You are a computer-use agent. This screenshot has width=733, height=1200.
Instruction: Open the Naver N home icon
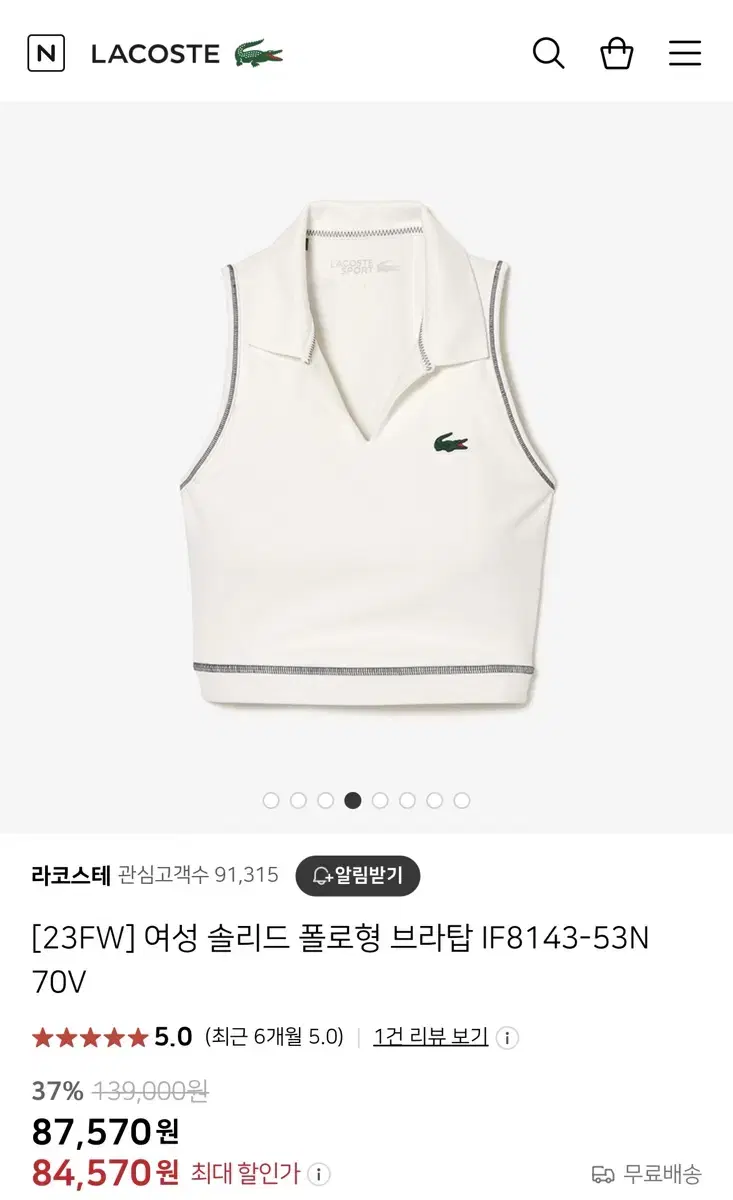(46, 53)
